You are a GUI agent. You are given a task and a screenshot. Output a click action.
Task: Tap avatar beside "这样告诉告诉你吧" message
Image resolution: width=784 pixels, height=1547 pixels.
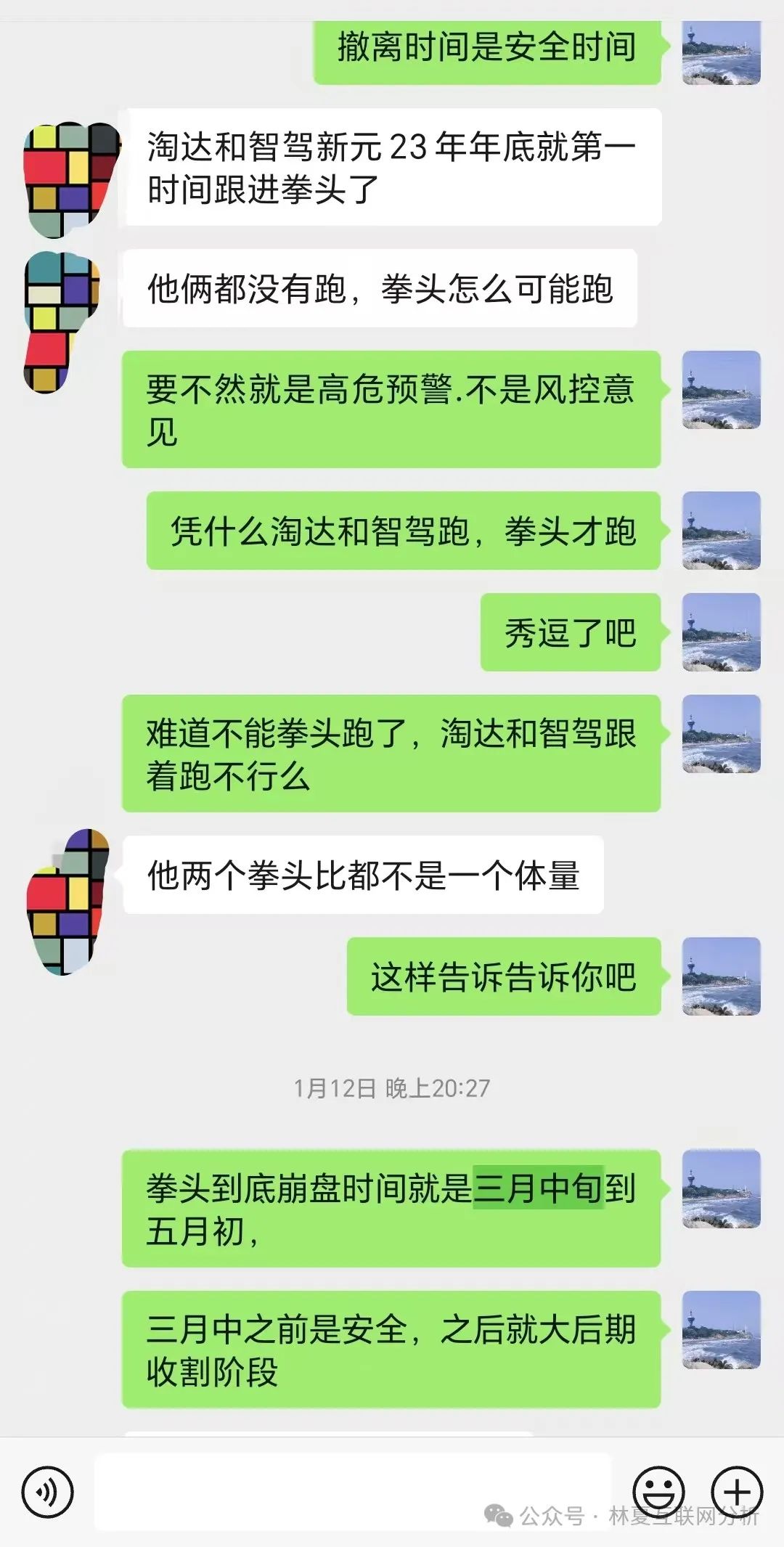pos(722,976)
